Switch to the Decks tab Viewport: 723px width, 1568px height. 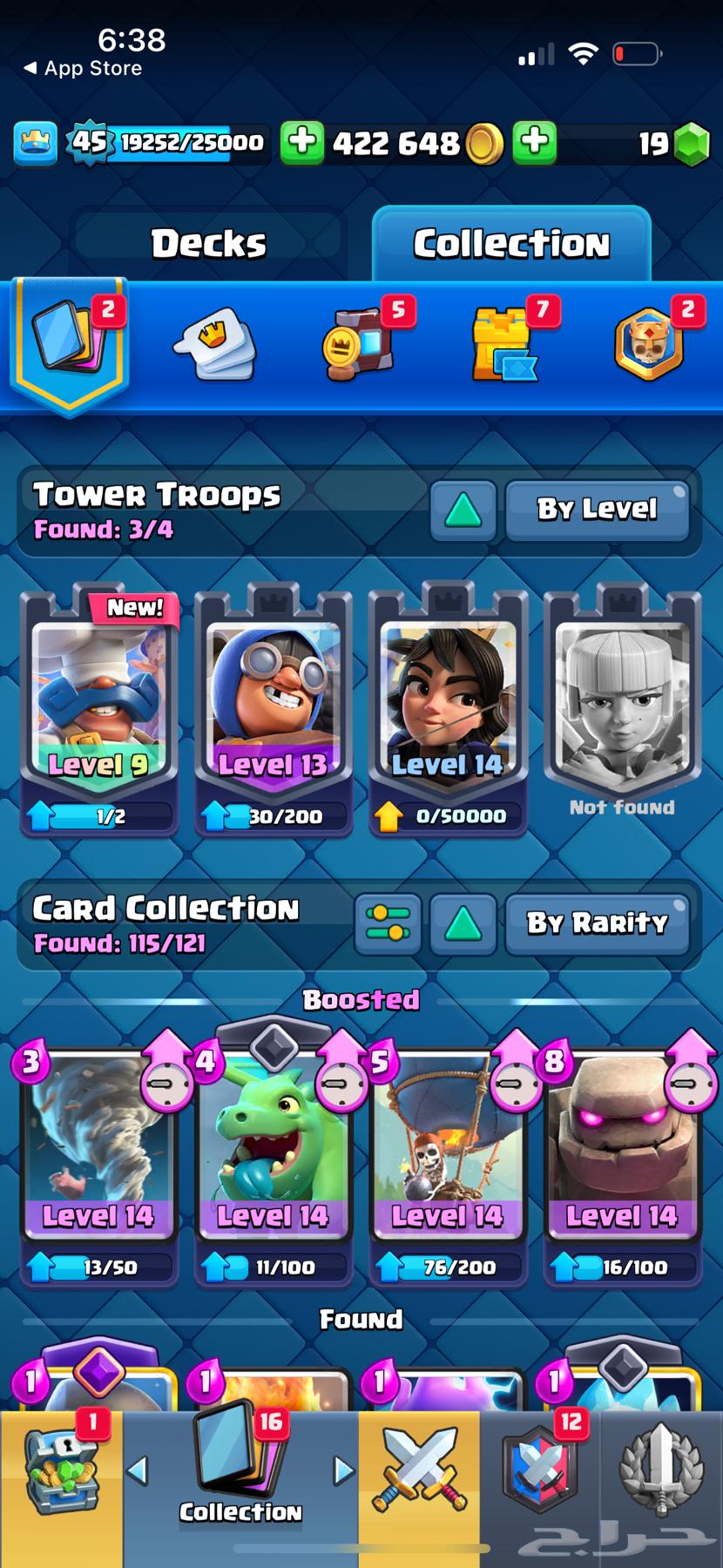tap(208, 244)
